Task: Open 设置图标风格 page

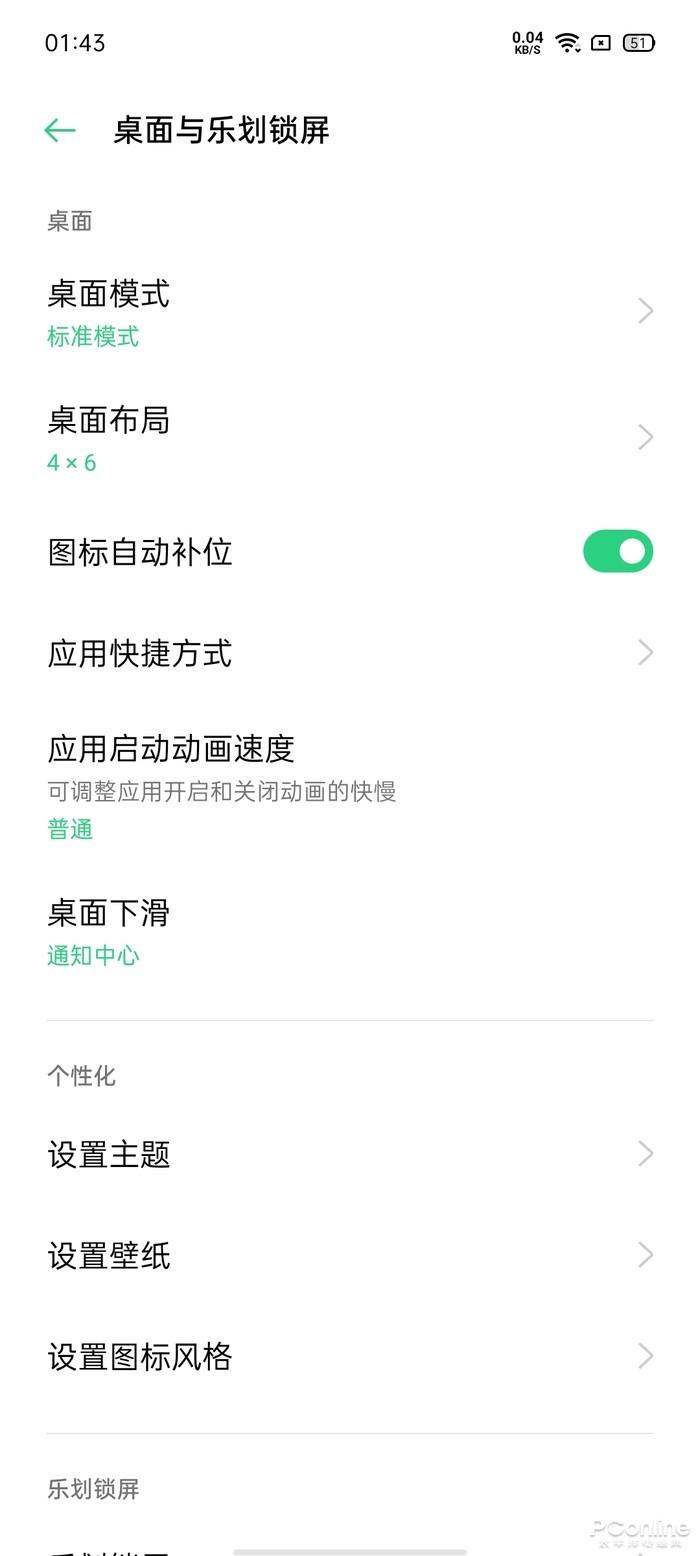Action: (350, 1356)
